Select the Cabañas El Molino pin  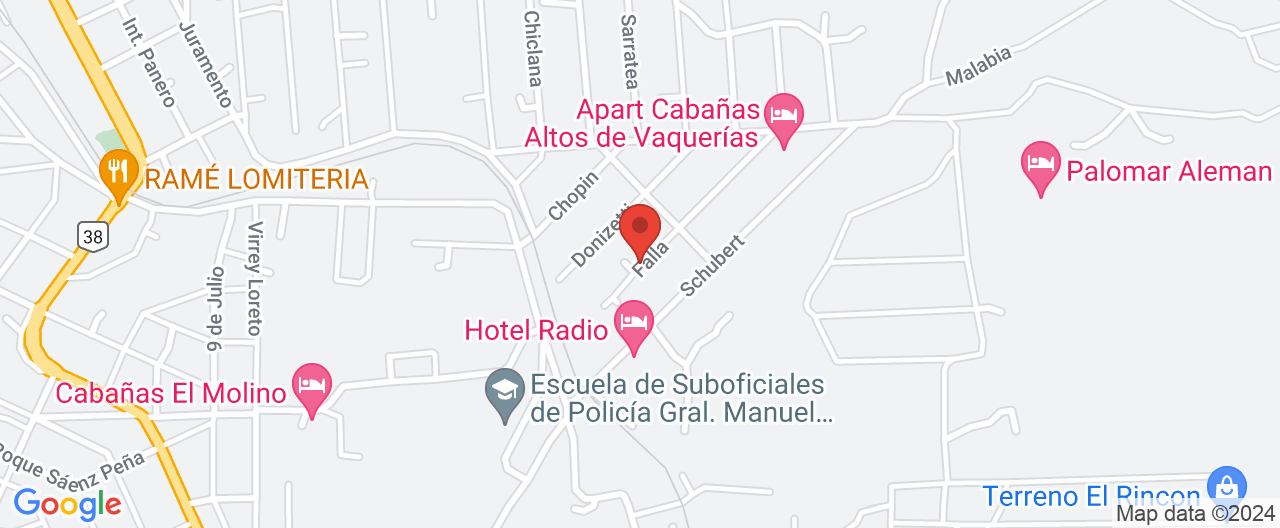coord(311,385)
